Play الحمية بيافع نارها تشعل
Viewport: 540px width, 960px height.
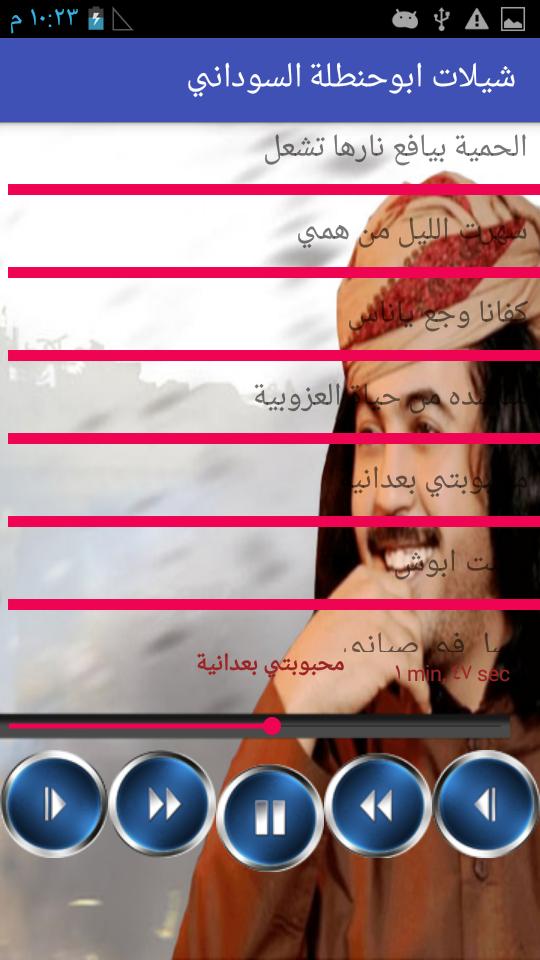pos(270,153)
